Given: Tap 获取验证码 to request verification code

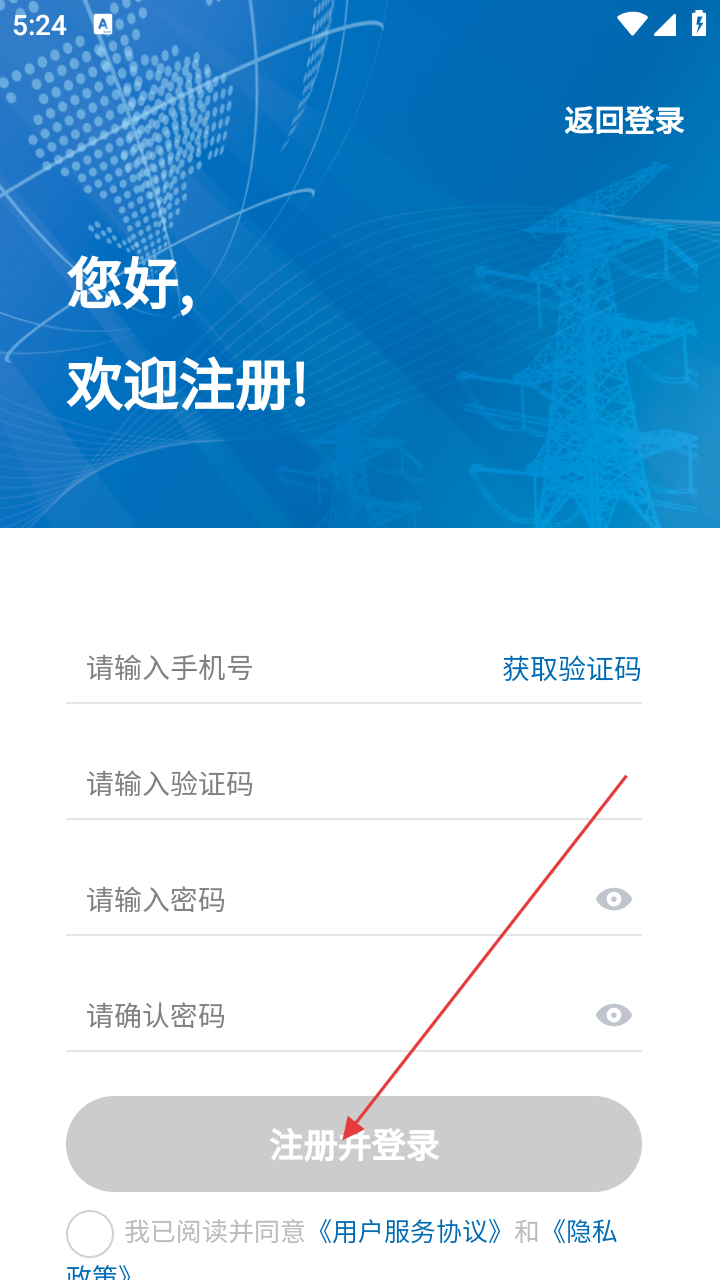Looking at the screenshot, I should 571,668.
